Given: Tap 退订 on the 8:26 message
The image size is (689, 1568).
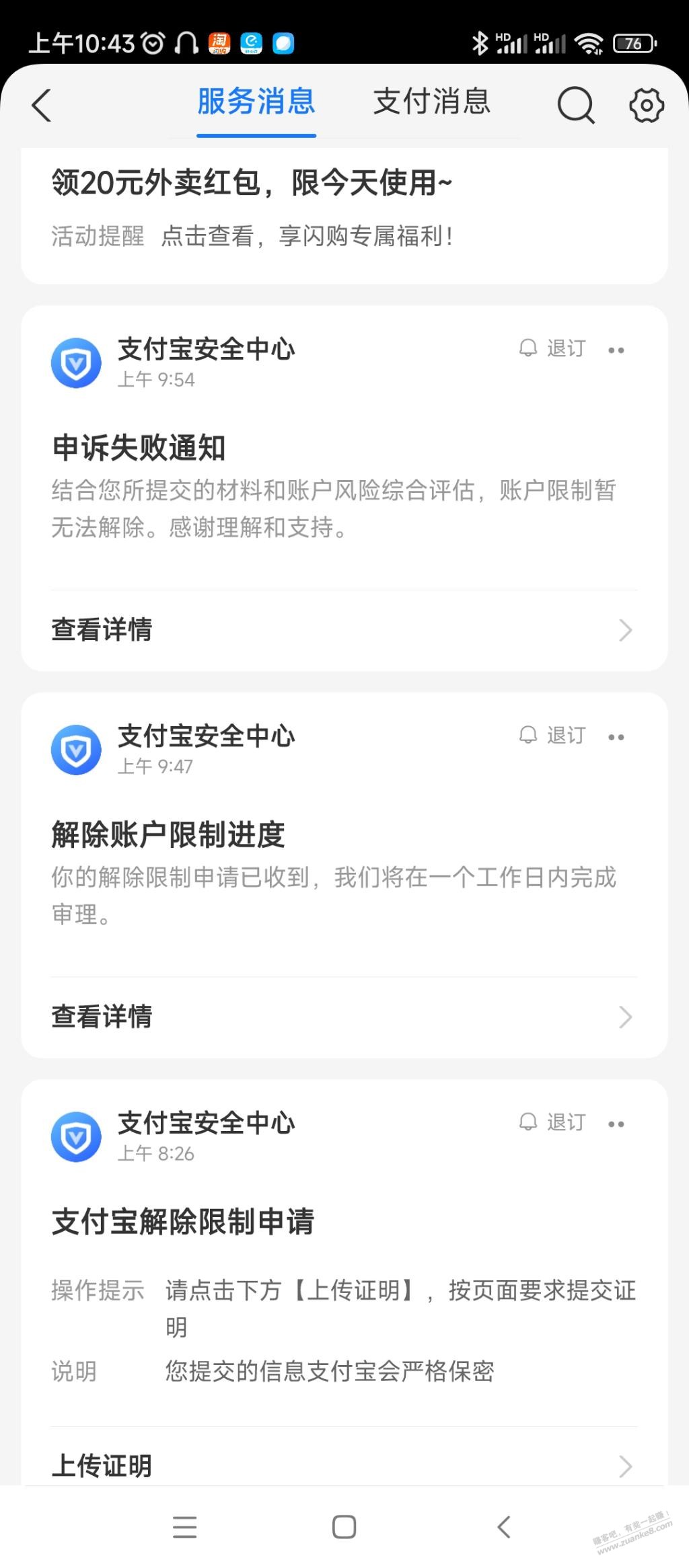Looking at the screenshot, I should (554, 1122).
